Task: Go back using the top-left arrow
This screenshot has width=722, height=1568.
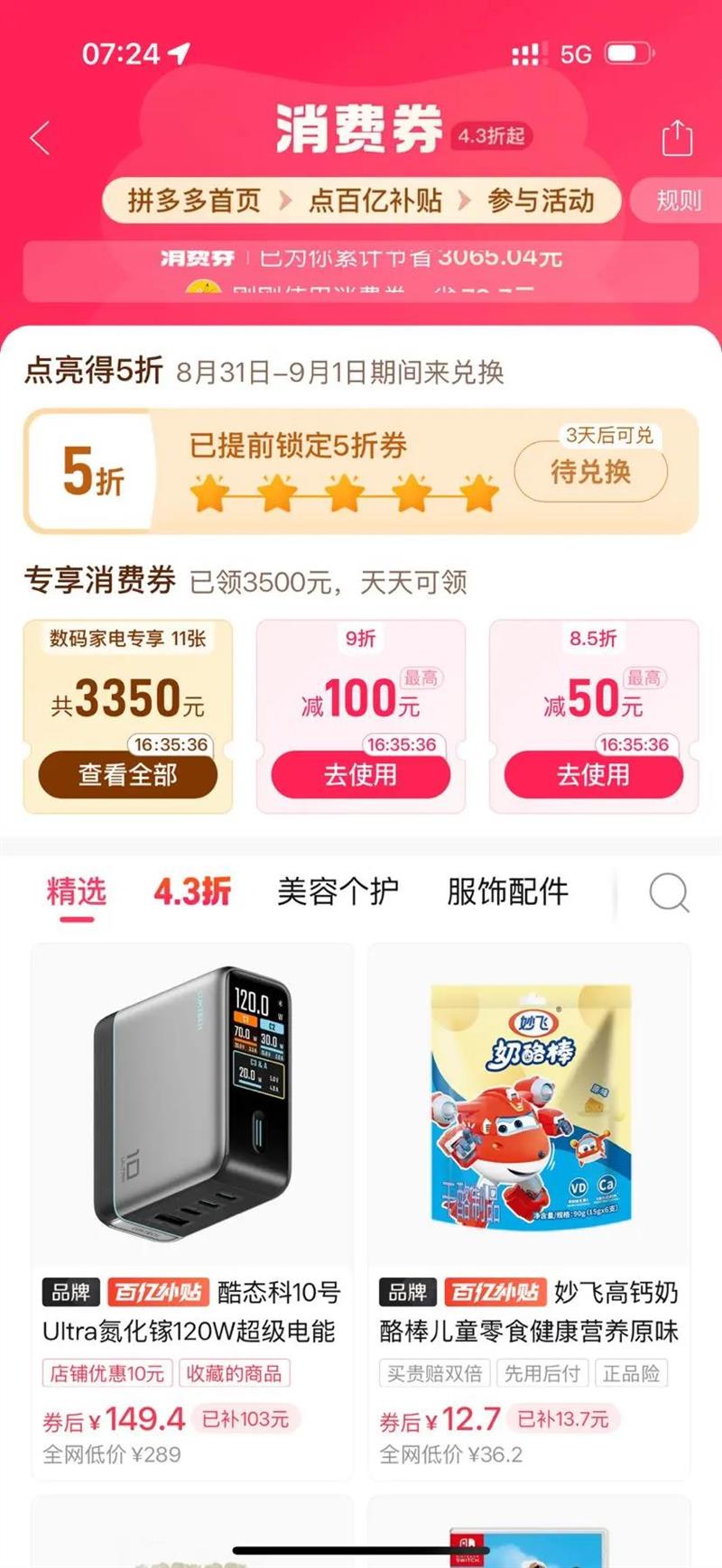Action: pyautogui.click(x=40, y=138)
